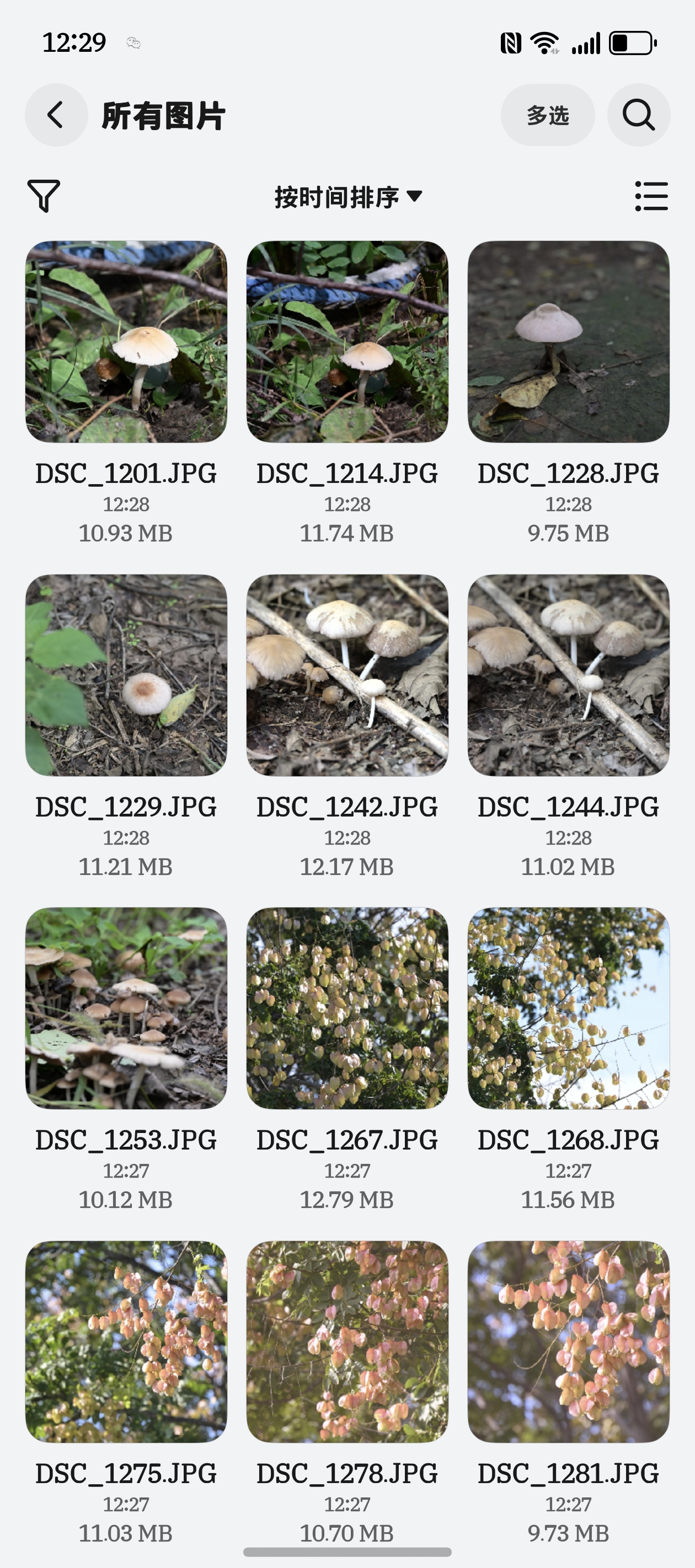Screen dimensions: 695x1568
Task: View the DSC_1244.JPG photo
Action: click(x=568, y=675)
